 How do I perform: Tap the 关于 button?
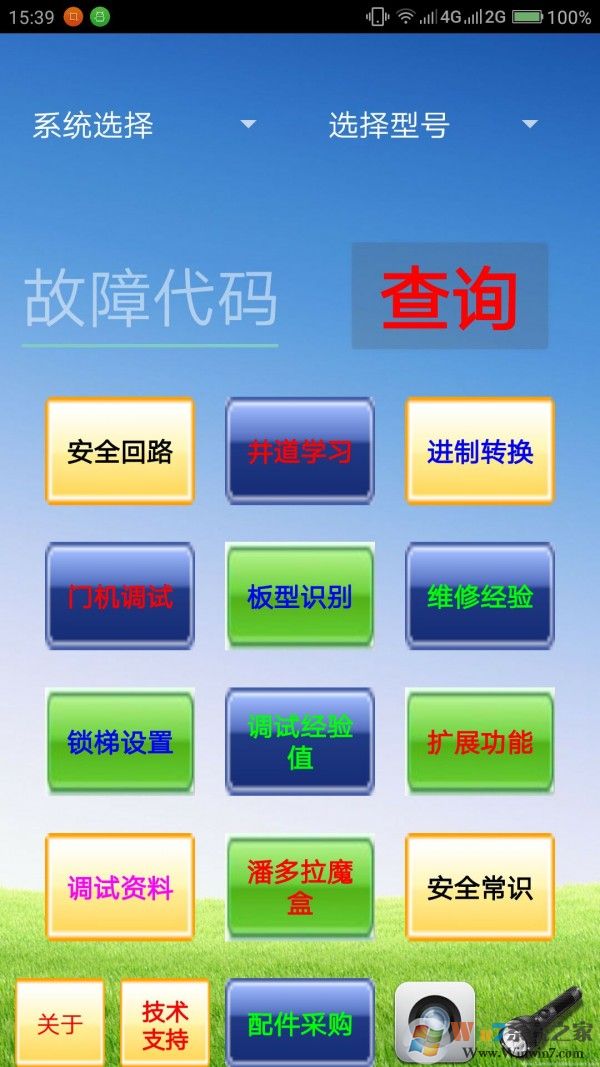(x=60, y=1023)
